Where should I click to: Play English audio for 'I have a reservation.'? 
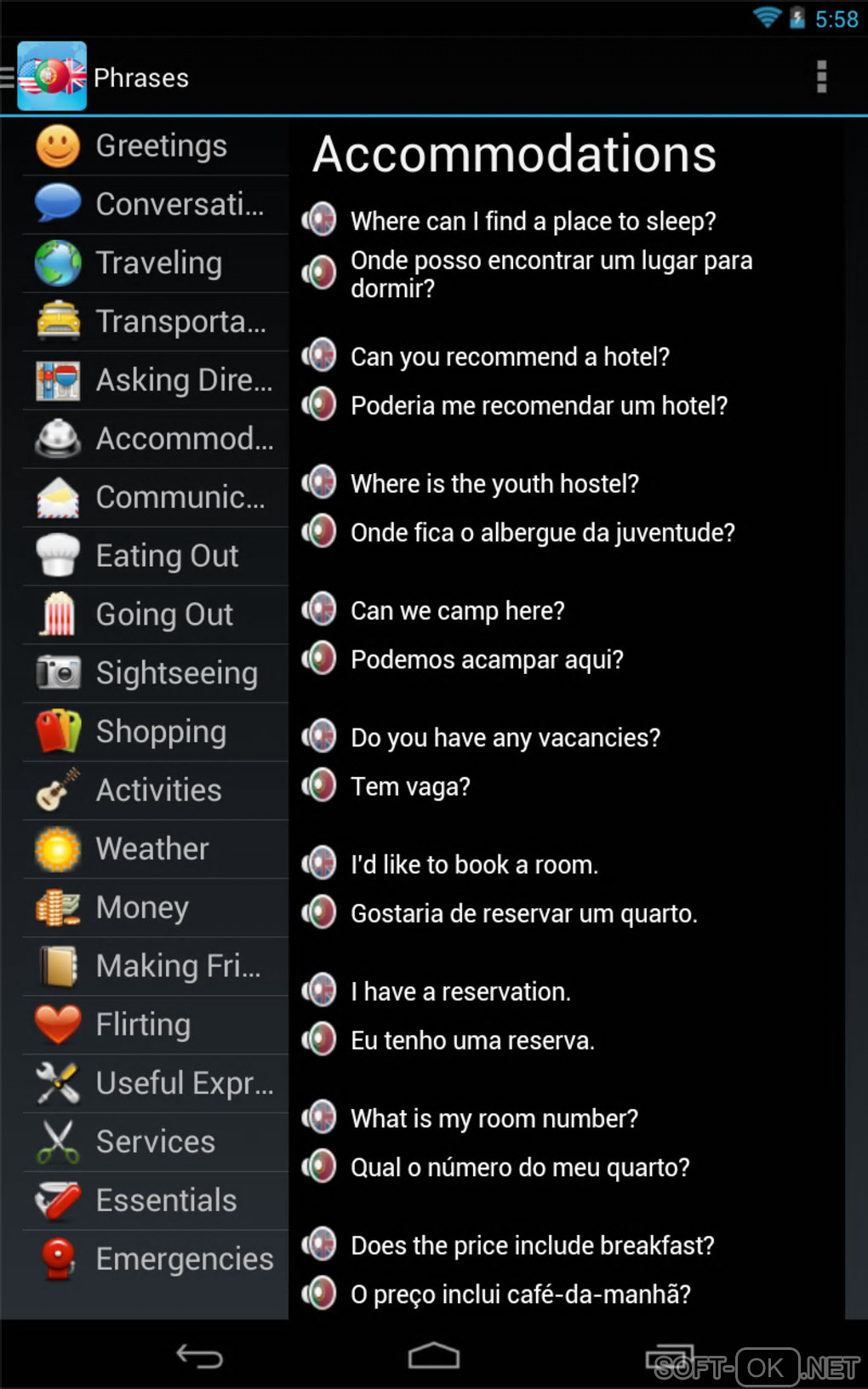coord(320,990)
